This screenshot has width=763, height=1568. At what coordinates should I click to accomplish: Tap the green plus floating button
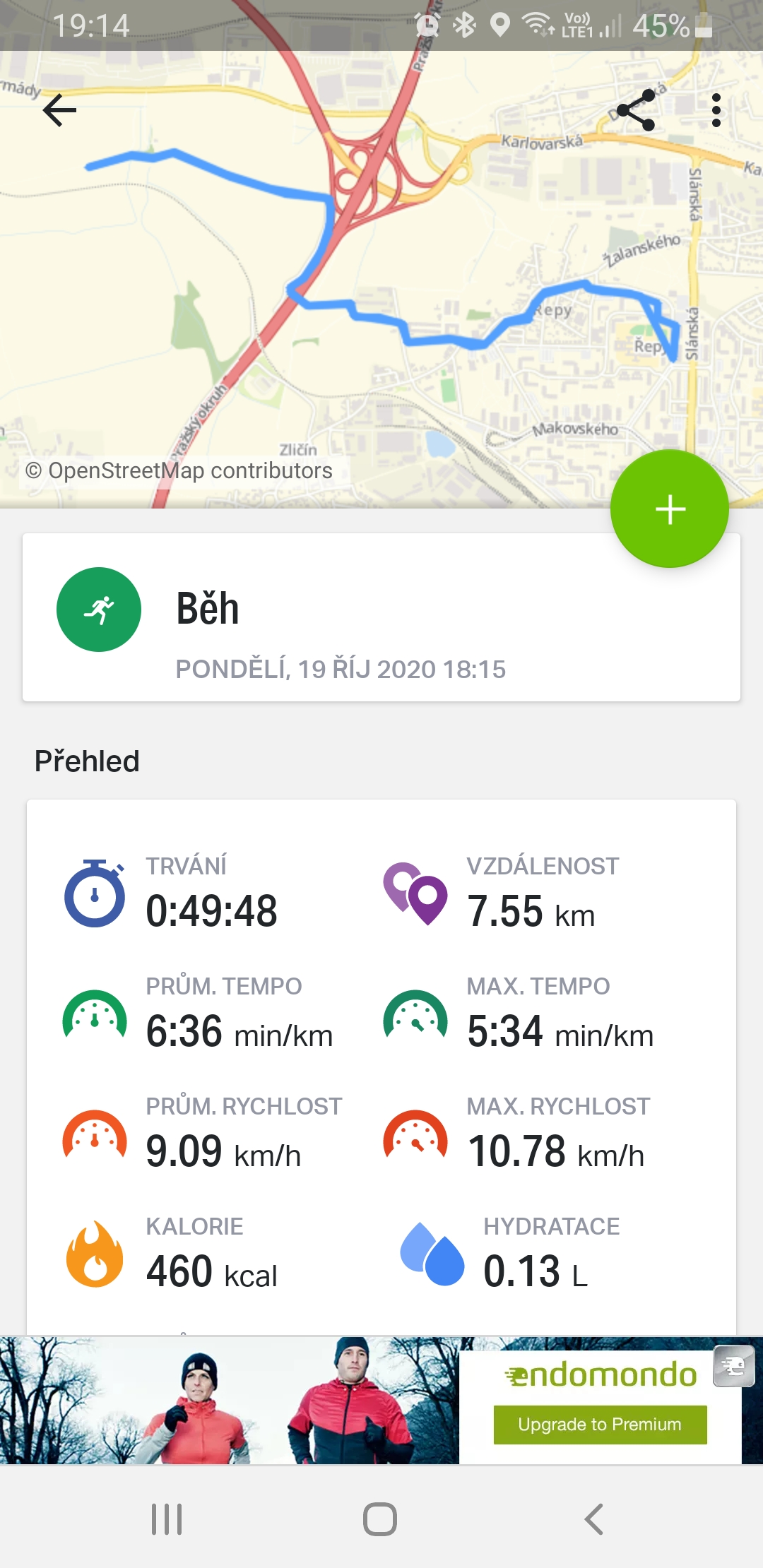coord(670,509)
